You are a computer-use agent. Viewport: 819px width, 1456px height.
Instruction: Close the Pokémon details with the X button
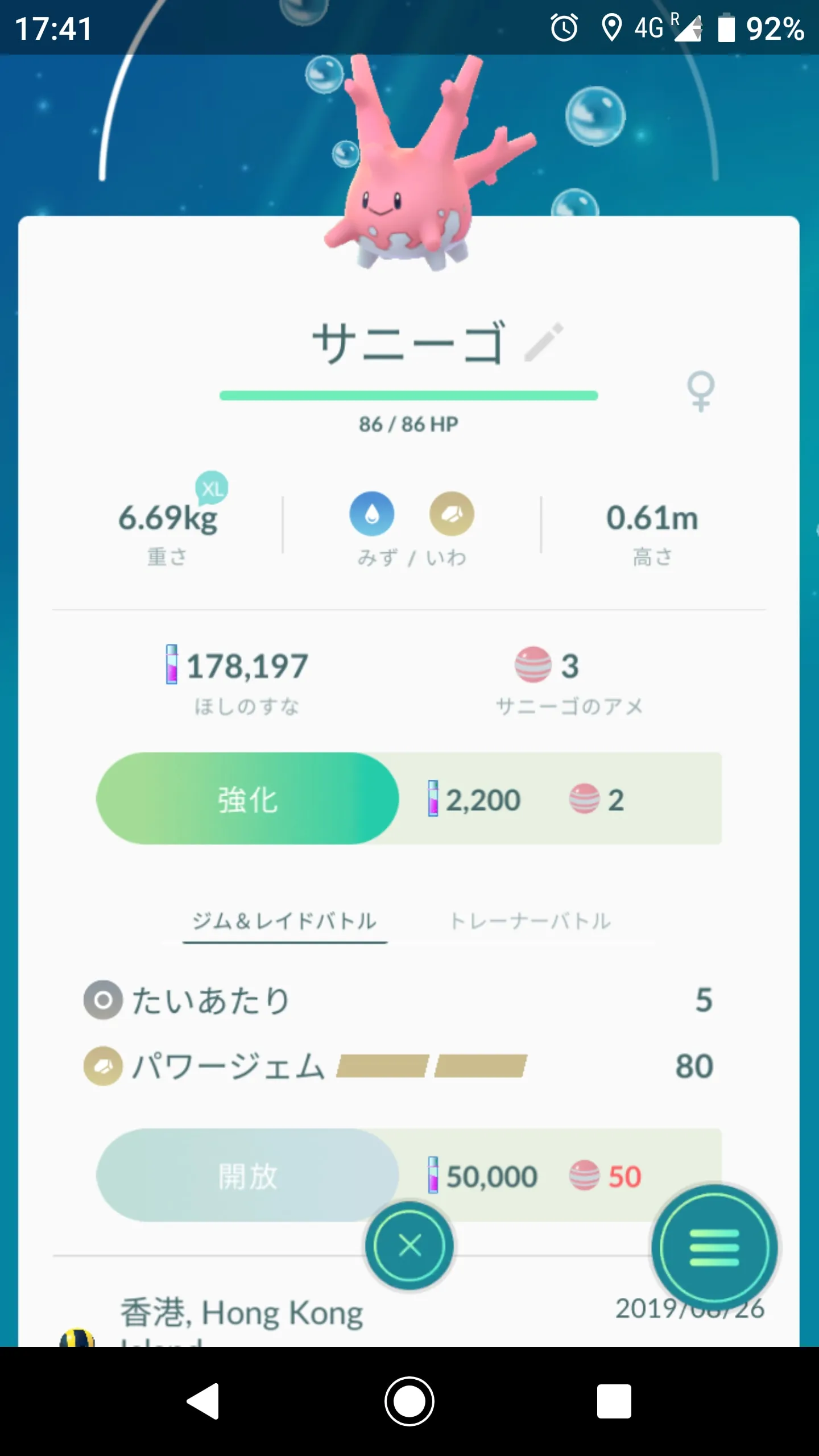click(x=409, y=1246)
